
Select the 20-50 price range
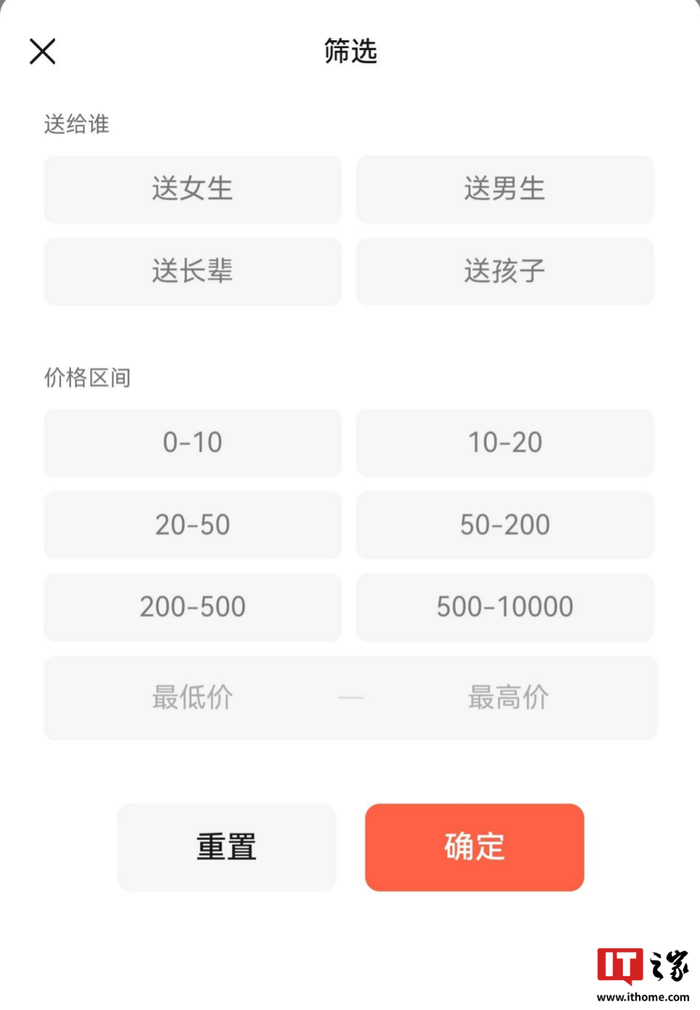[193, 525]
